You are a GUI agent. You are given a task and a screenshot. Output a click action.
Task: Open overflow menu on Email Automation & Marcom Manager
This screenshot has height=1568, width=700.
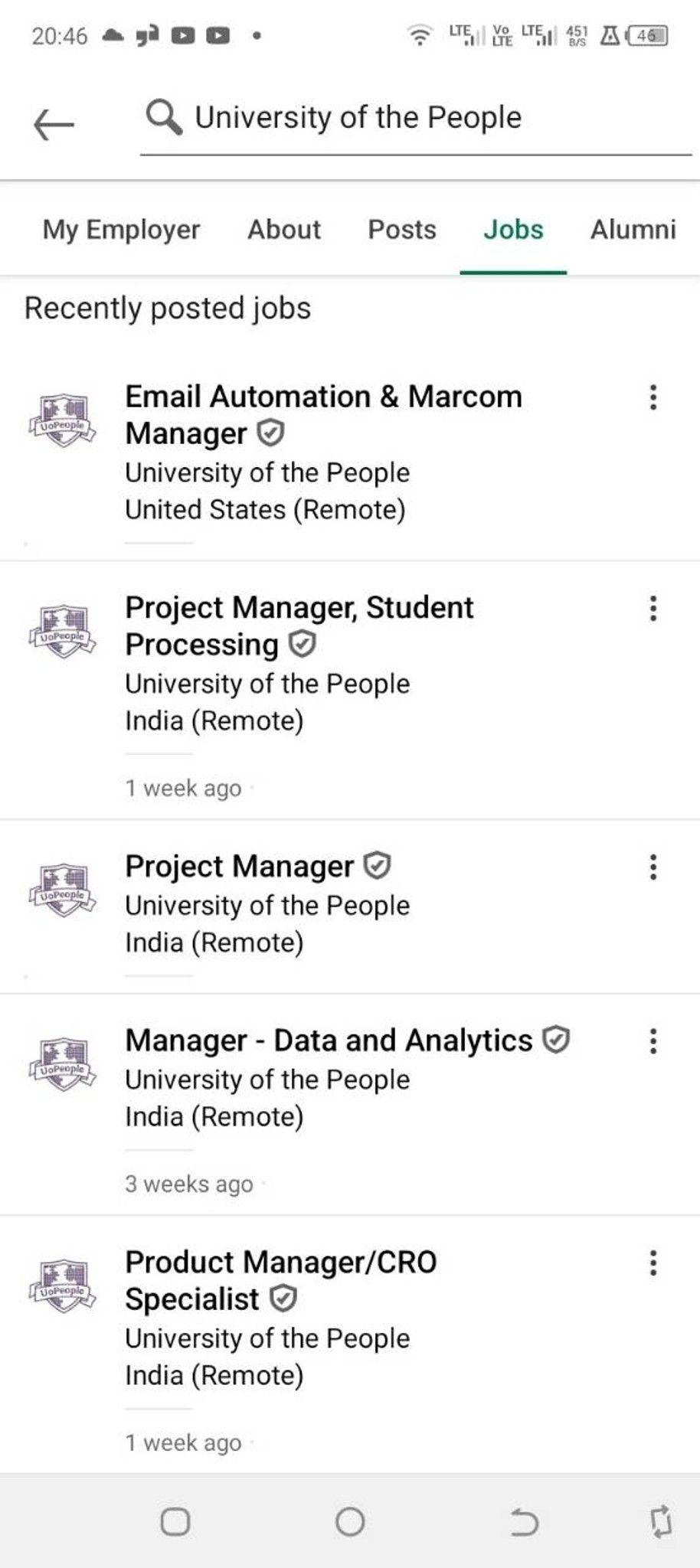tap(653, 397)
